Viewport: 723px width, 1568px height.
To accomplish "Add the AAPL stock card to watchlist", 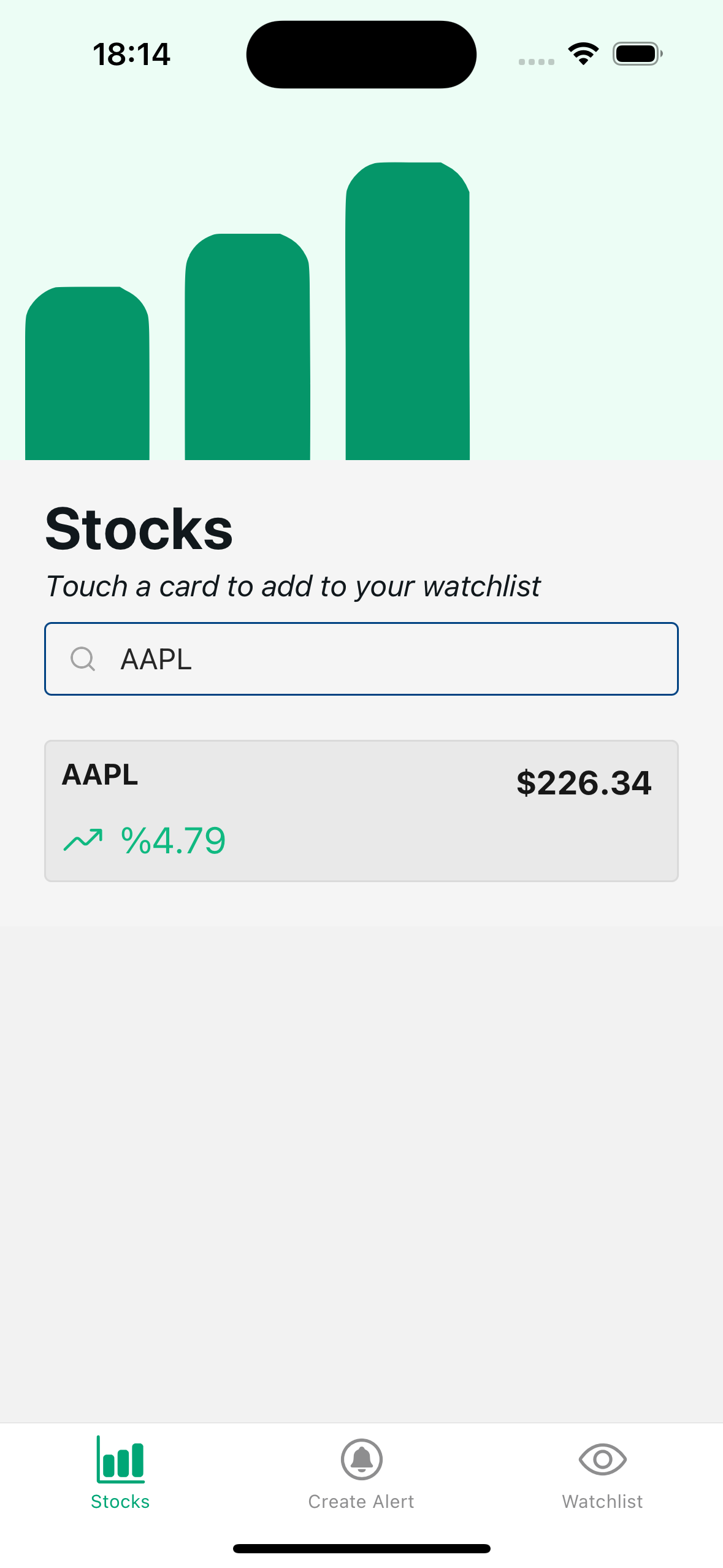I will coord(361,811).
